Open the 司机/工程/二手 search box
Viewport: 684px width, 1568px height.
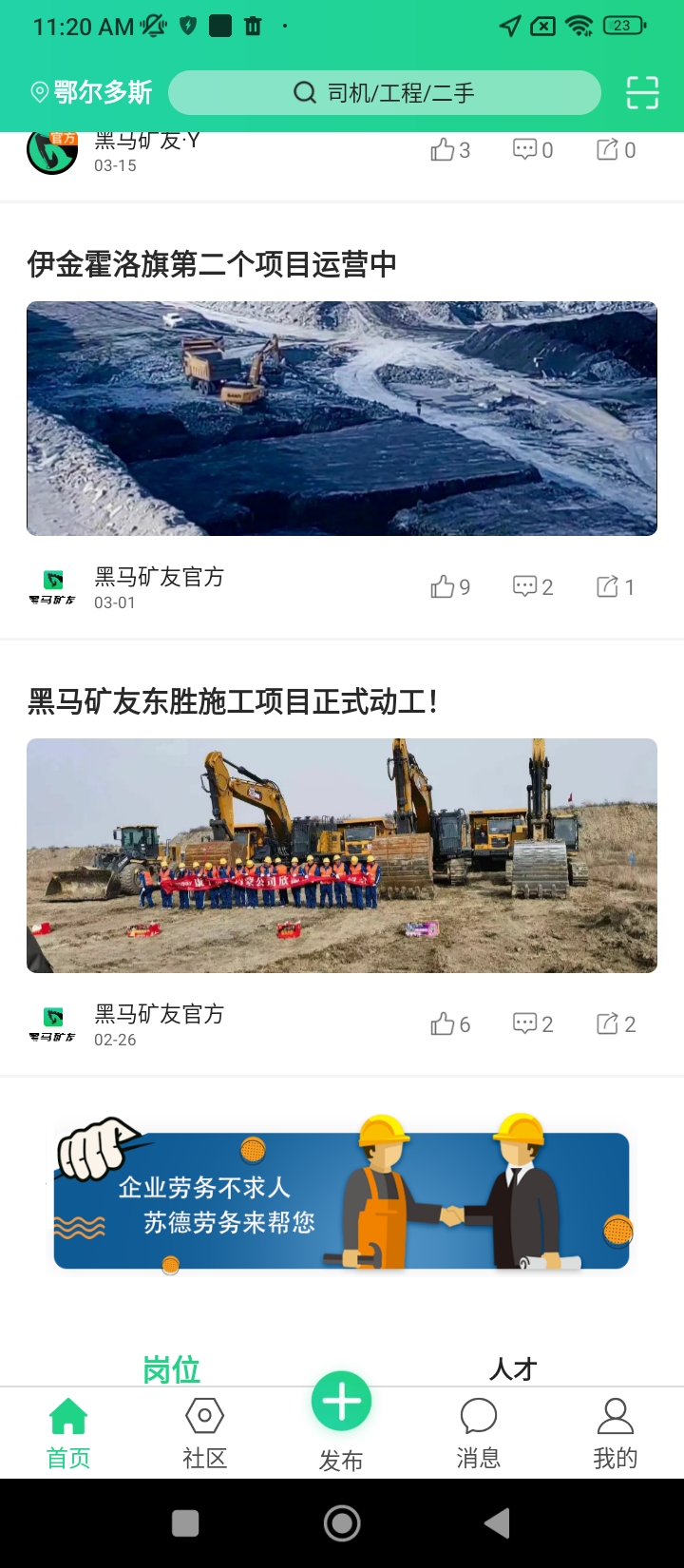pos(385,93)
